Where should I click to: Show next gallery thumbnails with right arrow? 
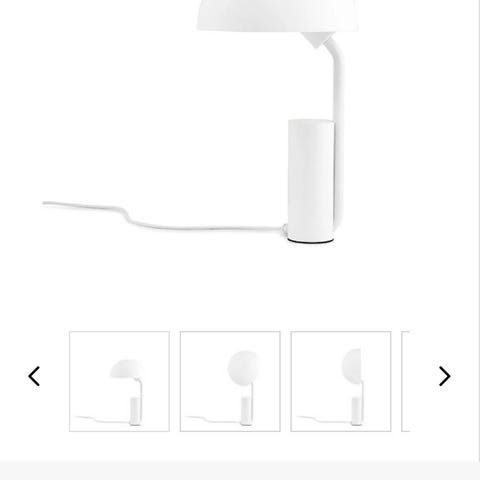(x=445, y=376)
